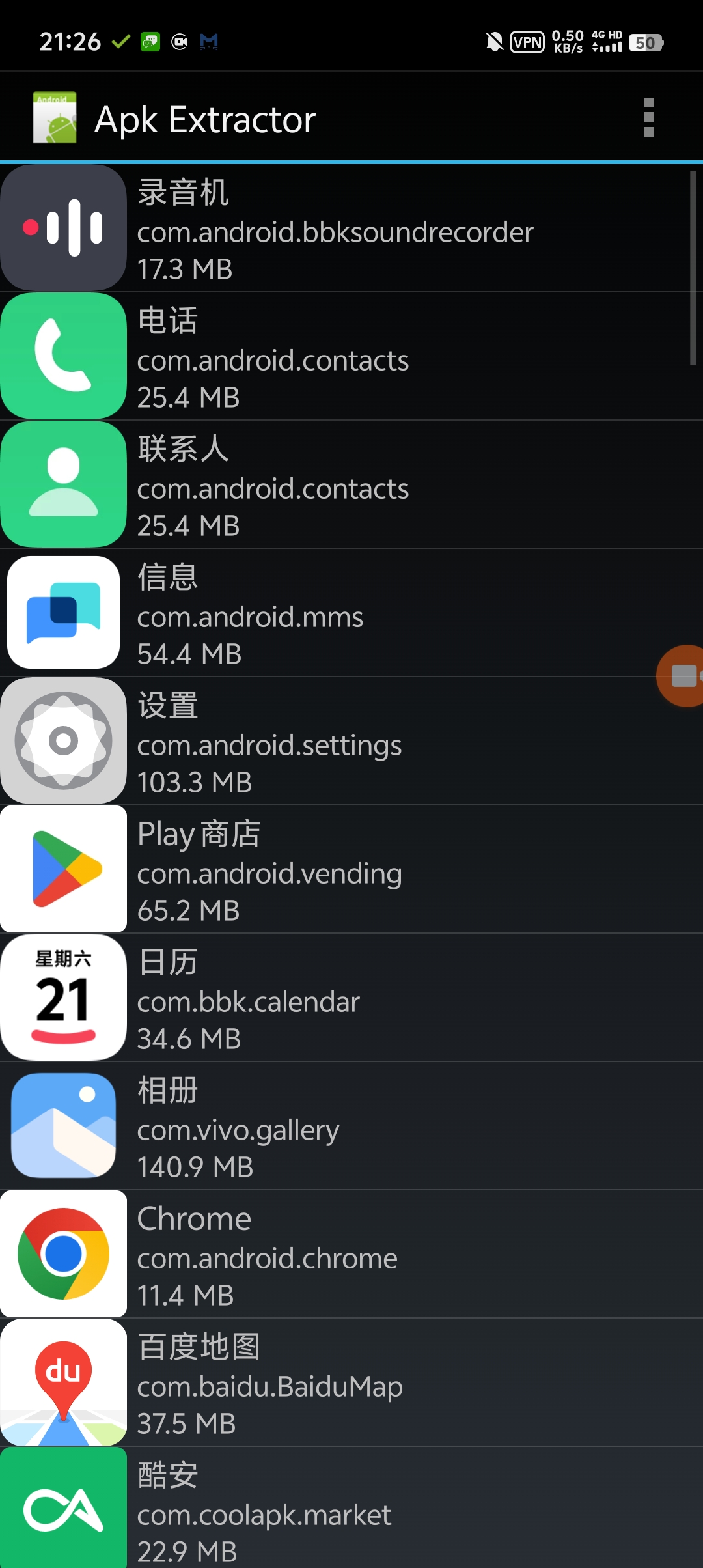
Task: Select the 录音机 sound recorder app icon
Action: coord(63,228)
